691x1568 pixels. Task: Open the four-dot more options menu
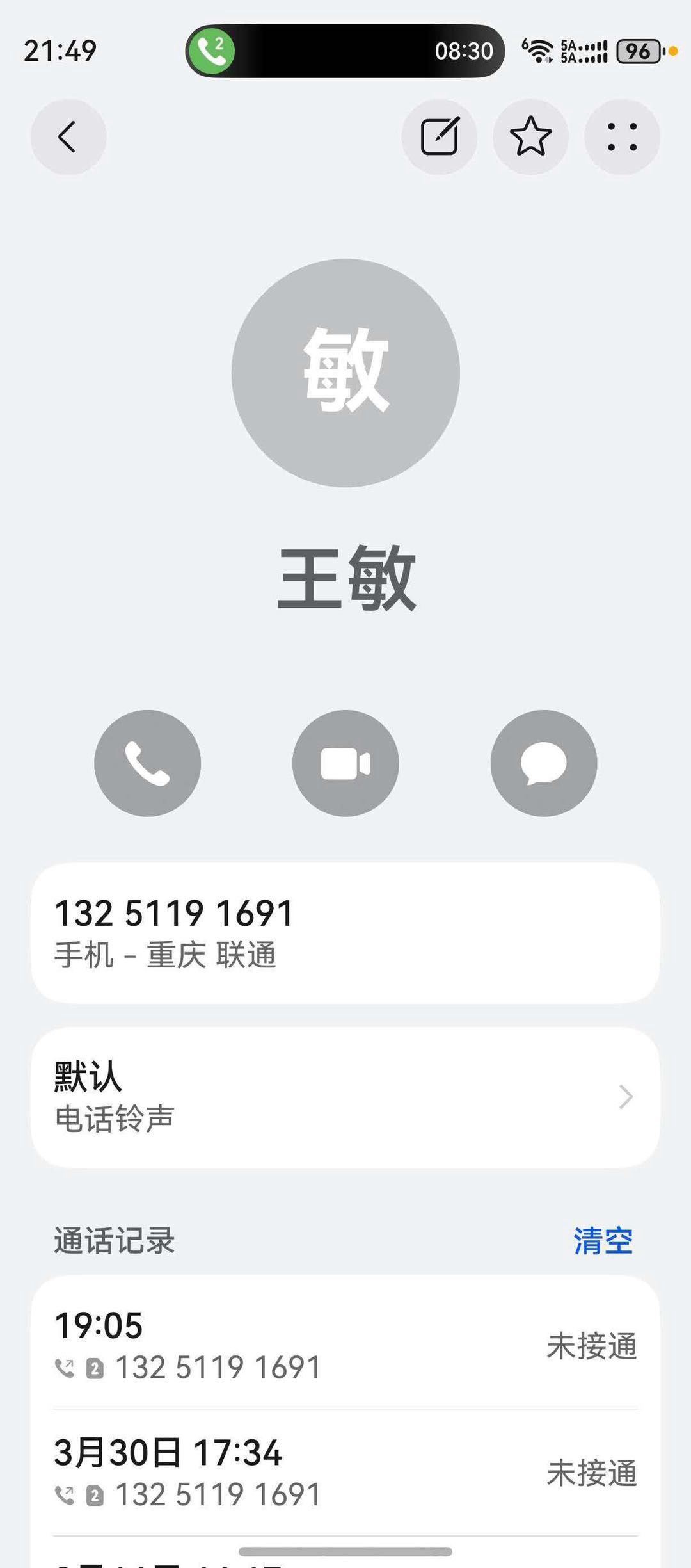(622, 137)
